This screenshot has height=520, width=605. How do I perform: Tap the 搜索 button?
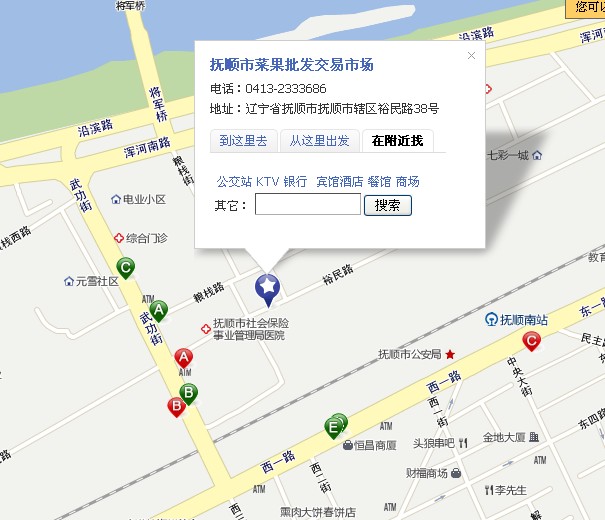(387, 205)
